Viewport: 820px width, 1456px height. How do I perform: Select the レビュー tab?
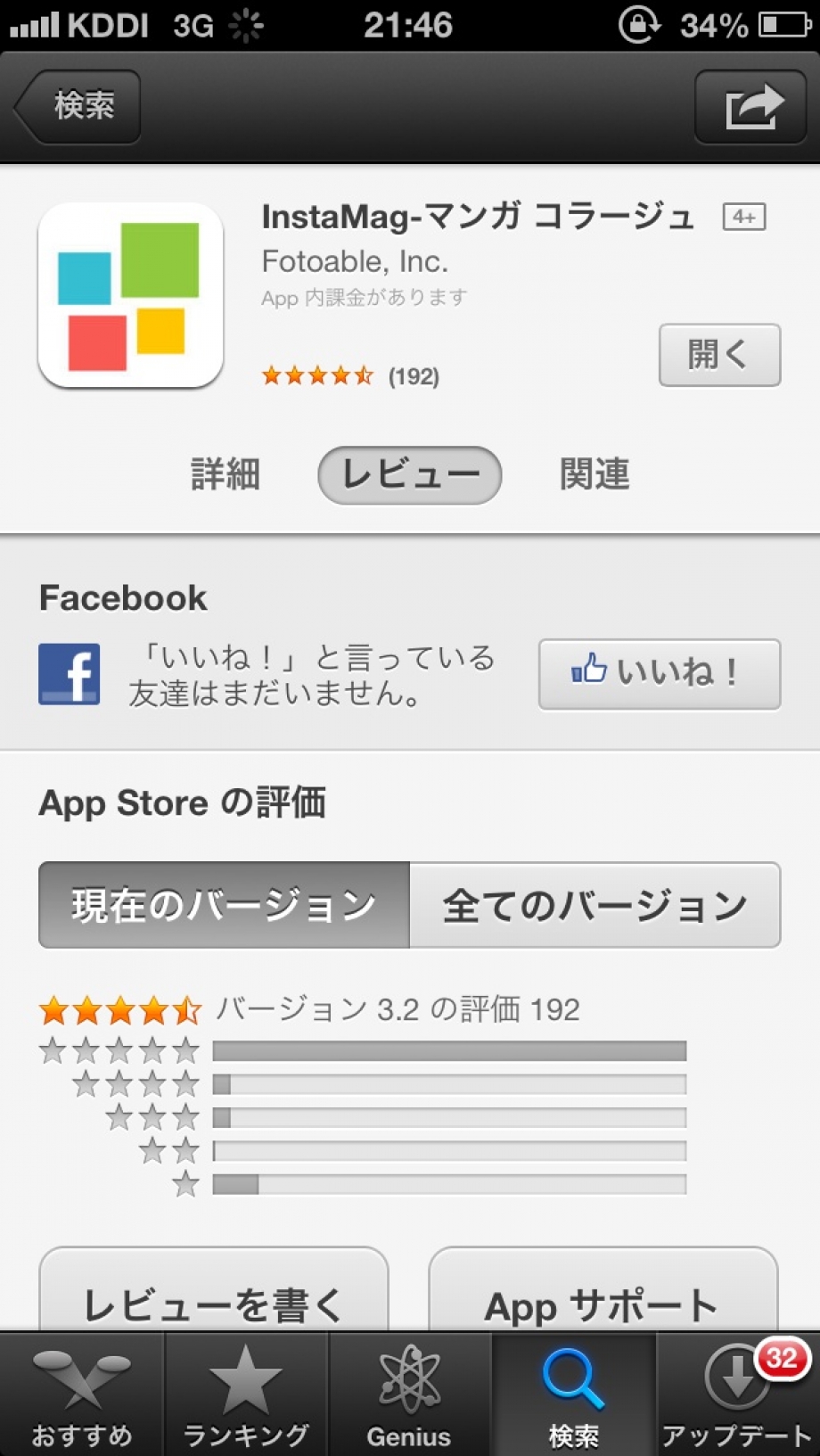coord(410,474)
